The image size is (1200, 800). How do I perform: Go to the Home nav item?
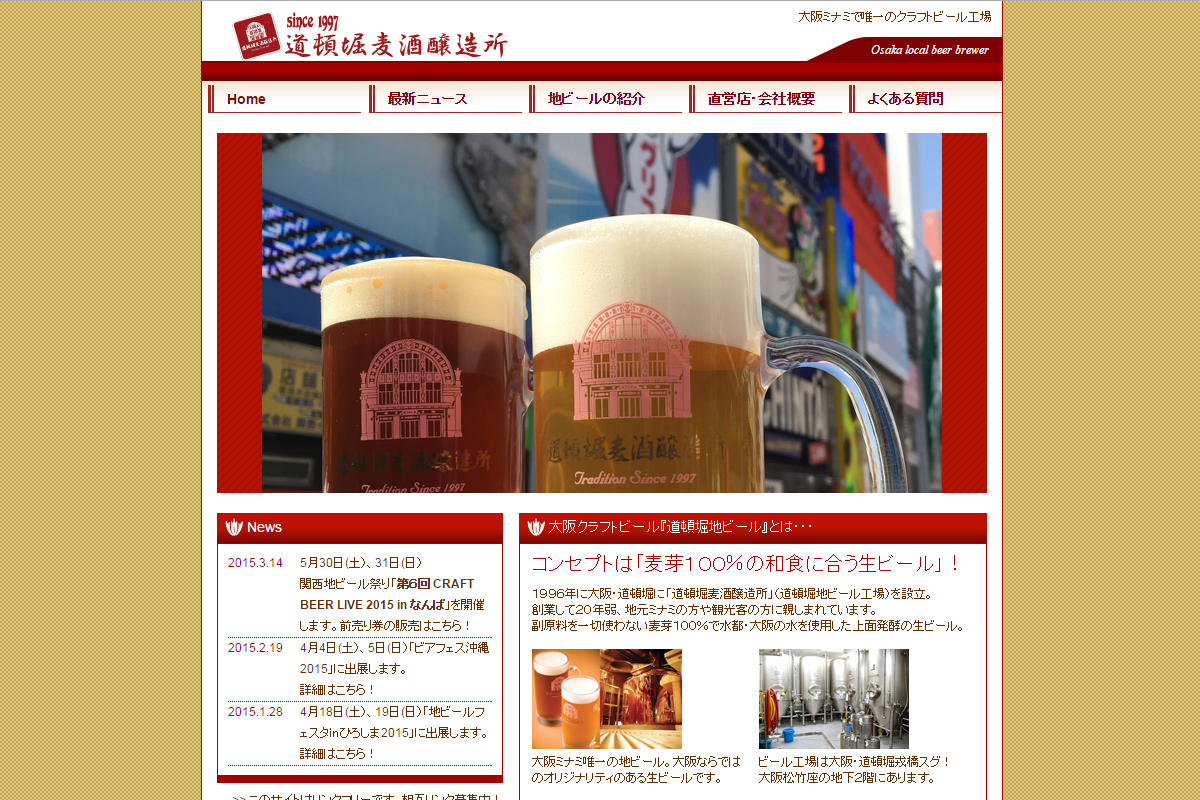click(x=247, y=99)
